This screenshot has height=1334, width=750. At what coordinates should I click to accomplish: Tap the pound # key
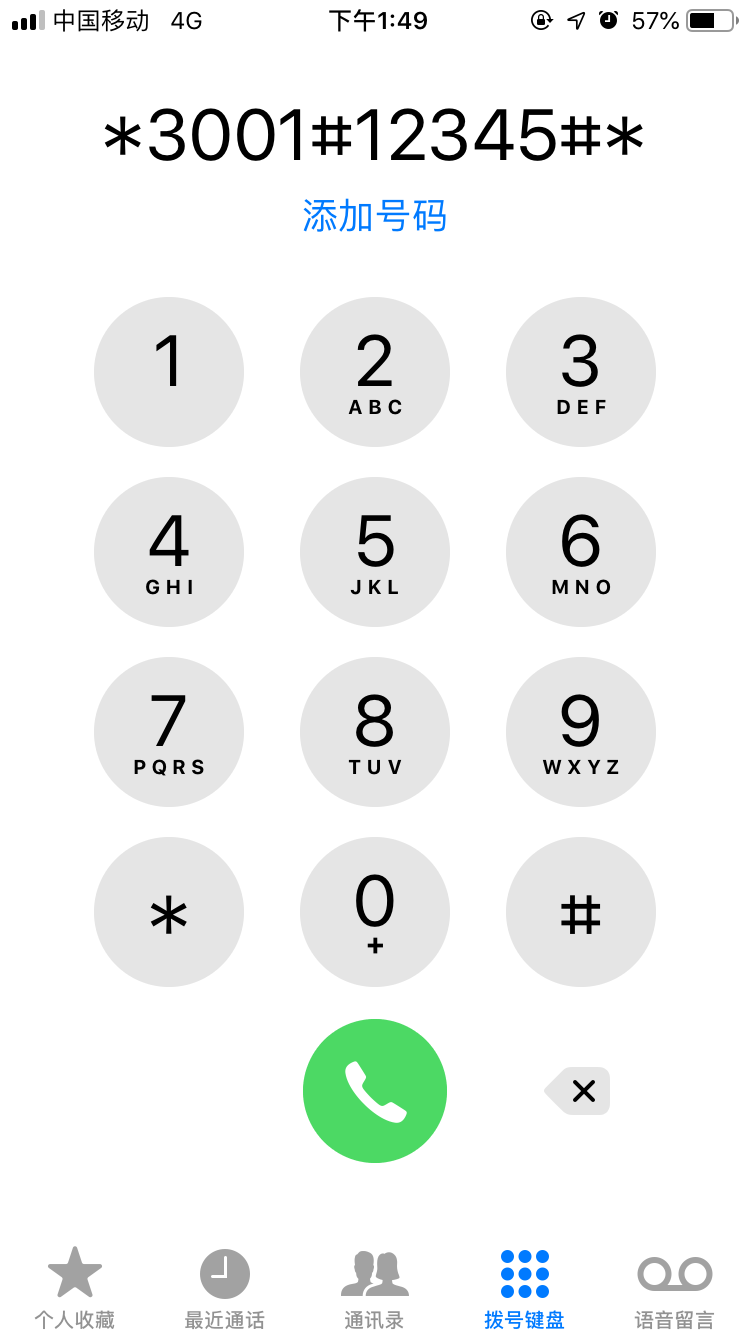coord(581,912)
